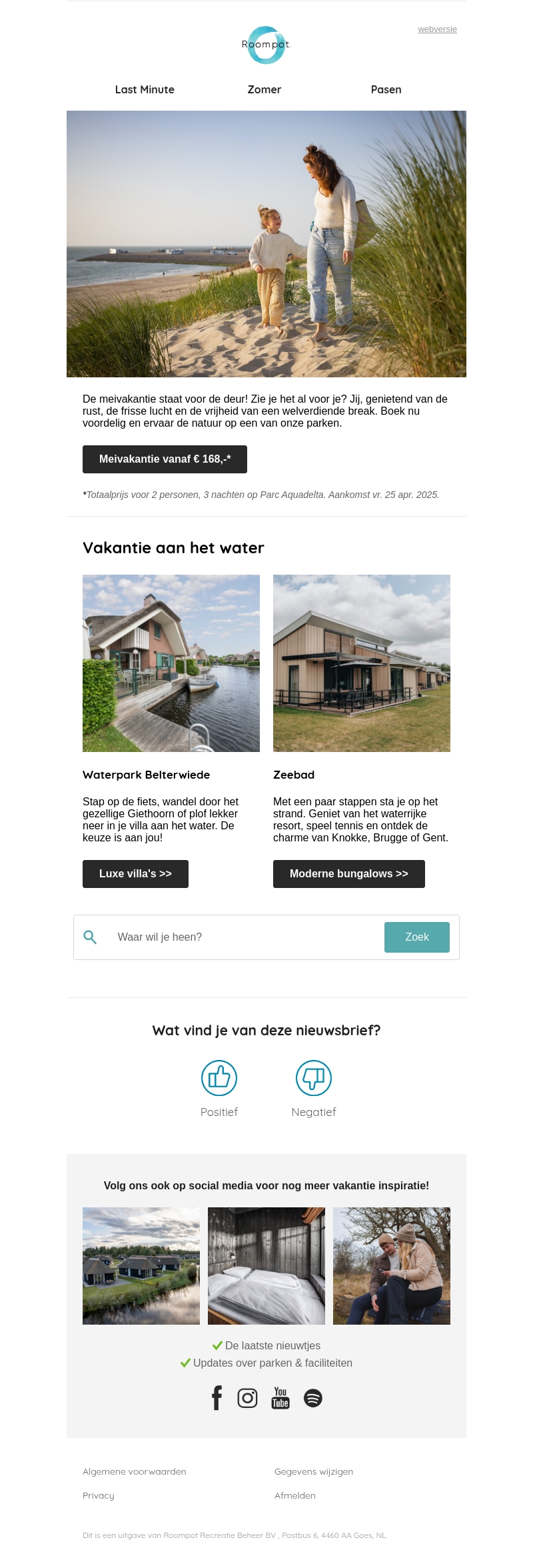Open Gegevens wijzigen

314,1471
